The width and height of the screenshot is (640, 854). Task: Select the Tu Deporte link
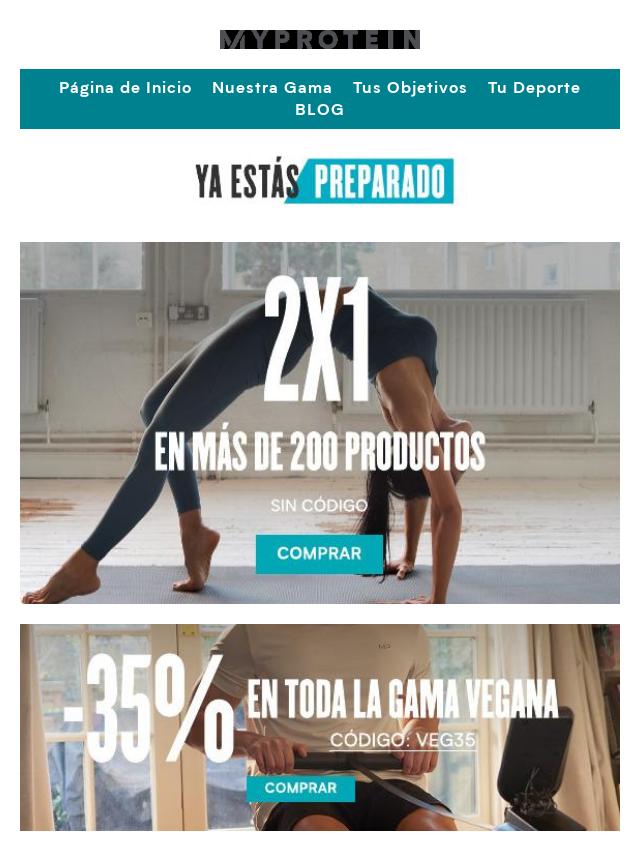(x=534, y=88)
